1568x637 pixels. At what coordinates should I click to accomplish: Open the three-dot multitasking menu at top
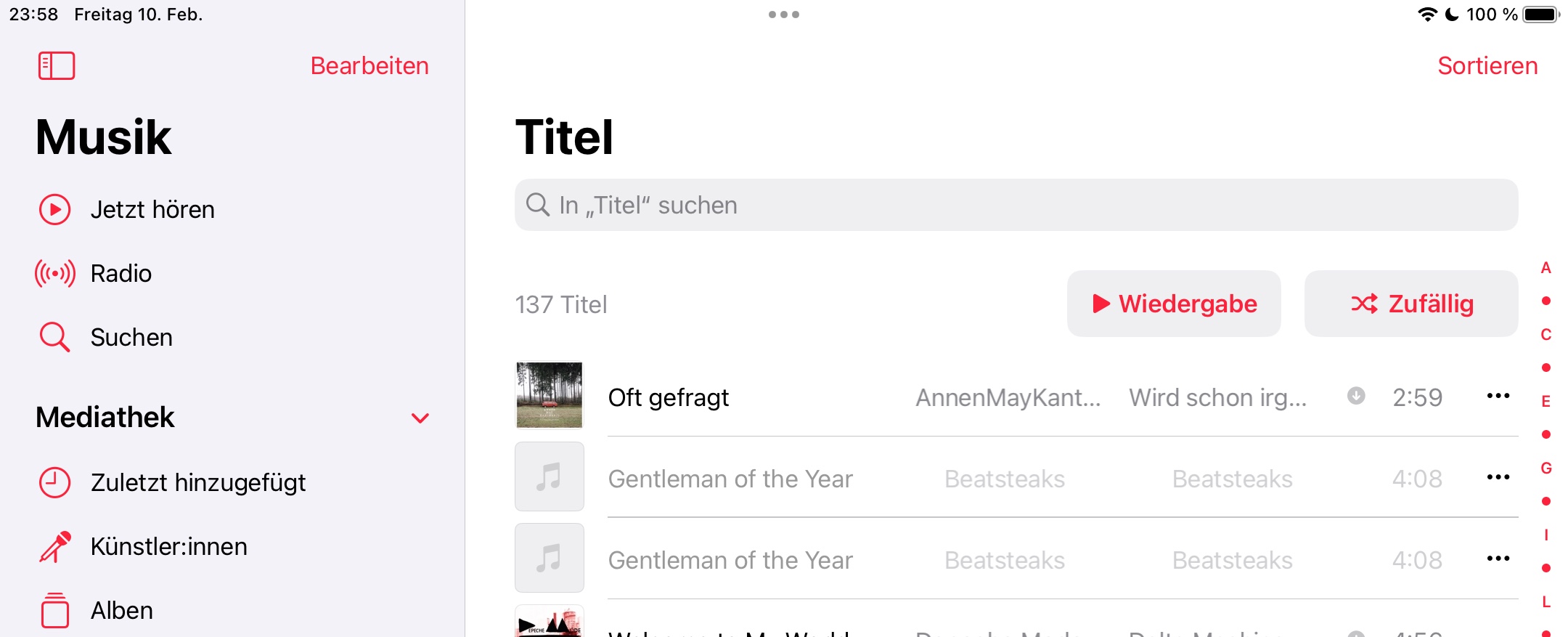[x=784, y=15]
